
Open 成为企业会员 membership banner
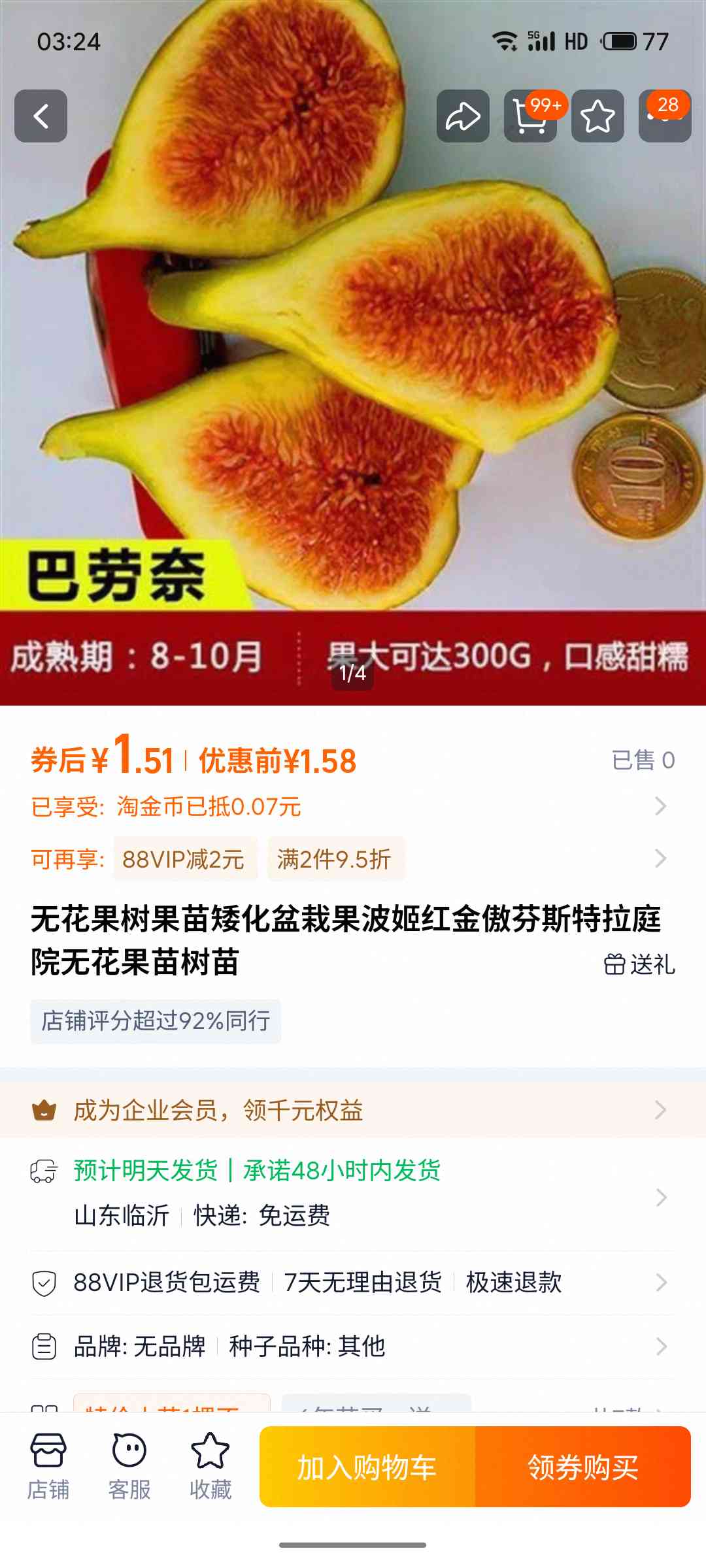(353, 1110)
